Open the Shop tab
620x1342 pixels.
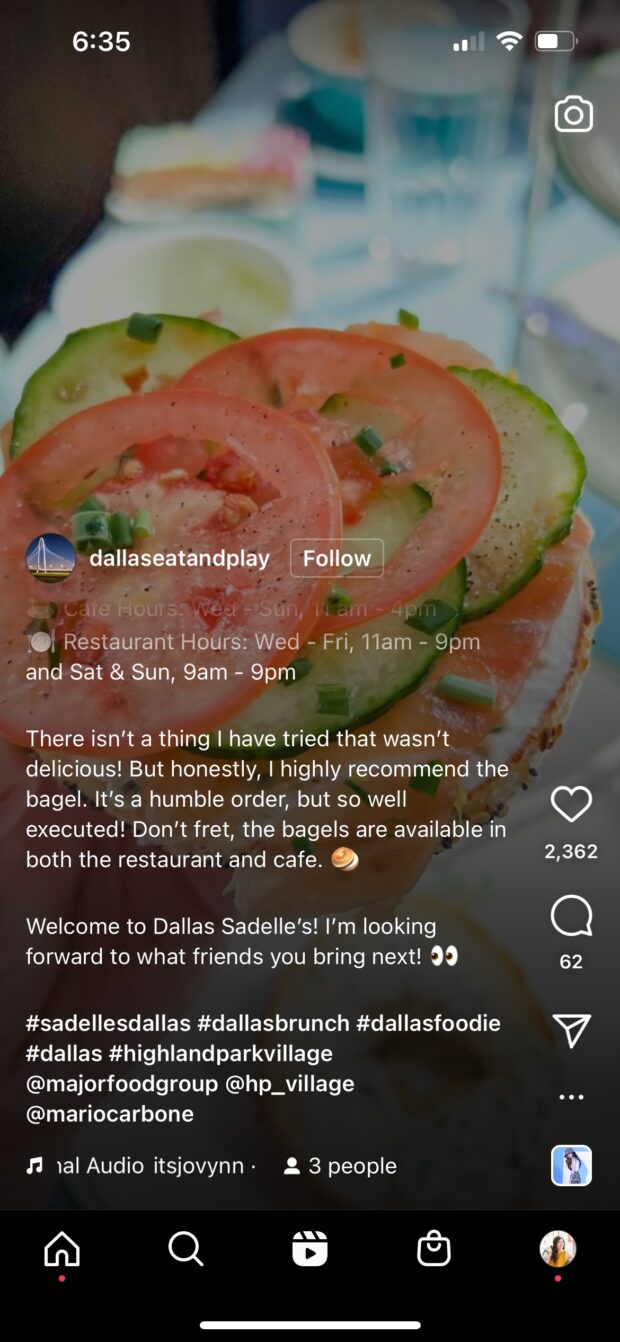coord(434,1249)
